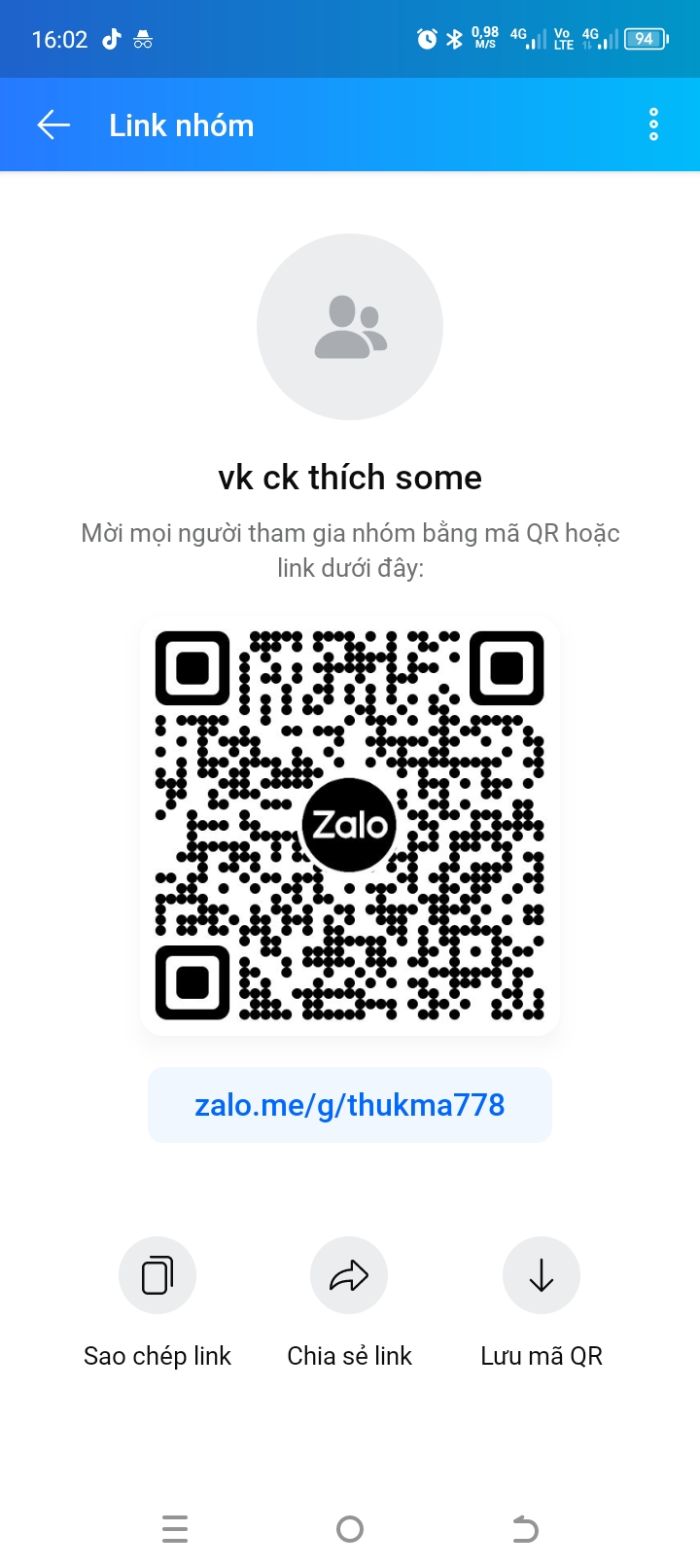The width and height of the screenshot is (700, 1568).
Task: Share the group link via Chia sẻ link
Action: point(349,1275)
